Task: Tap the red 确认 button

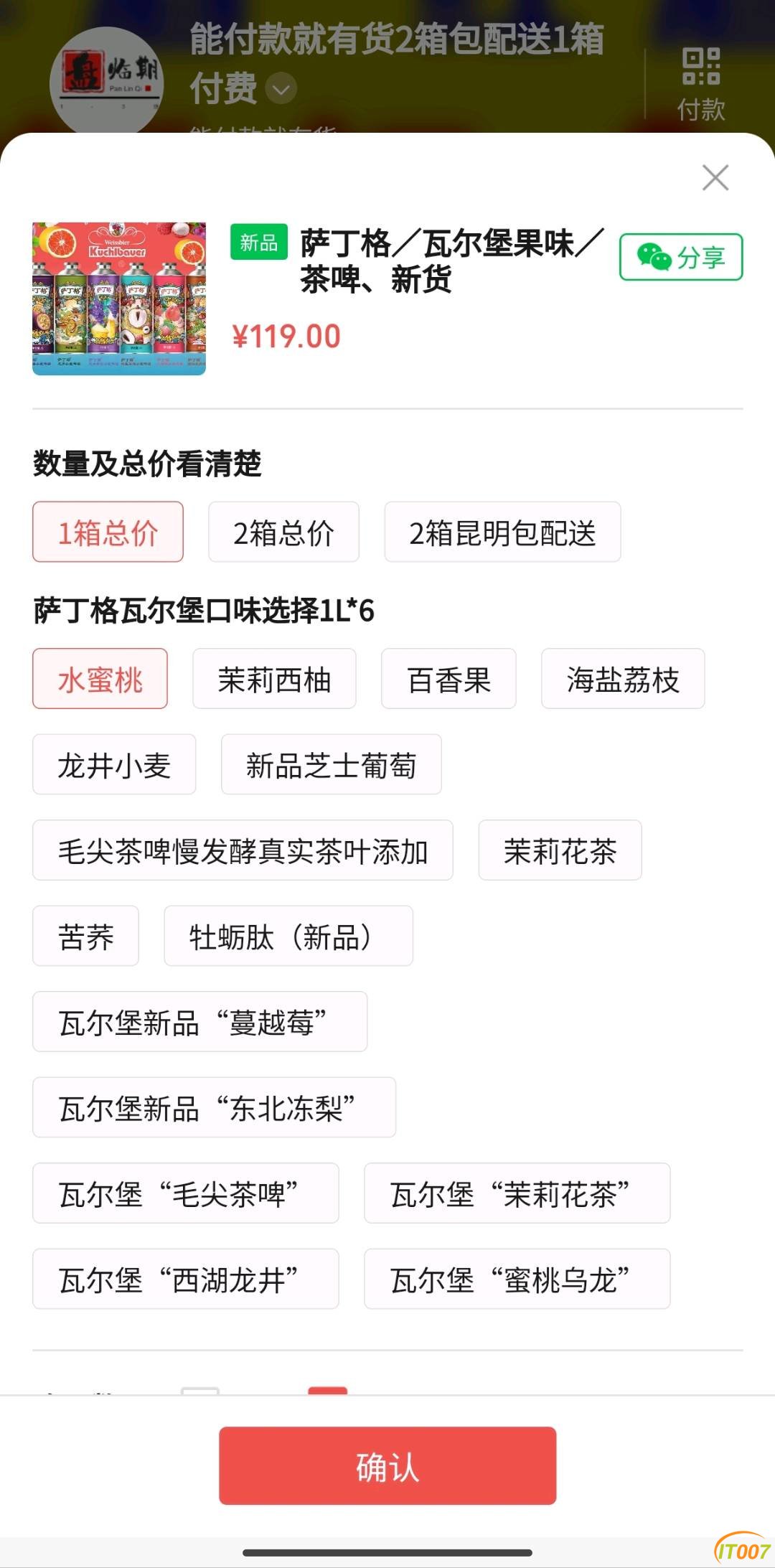Action: tap(387, 1466)
